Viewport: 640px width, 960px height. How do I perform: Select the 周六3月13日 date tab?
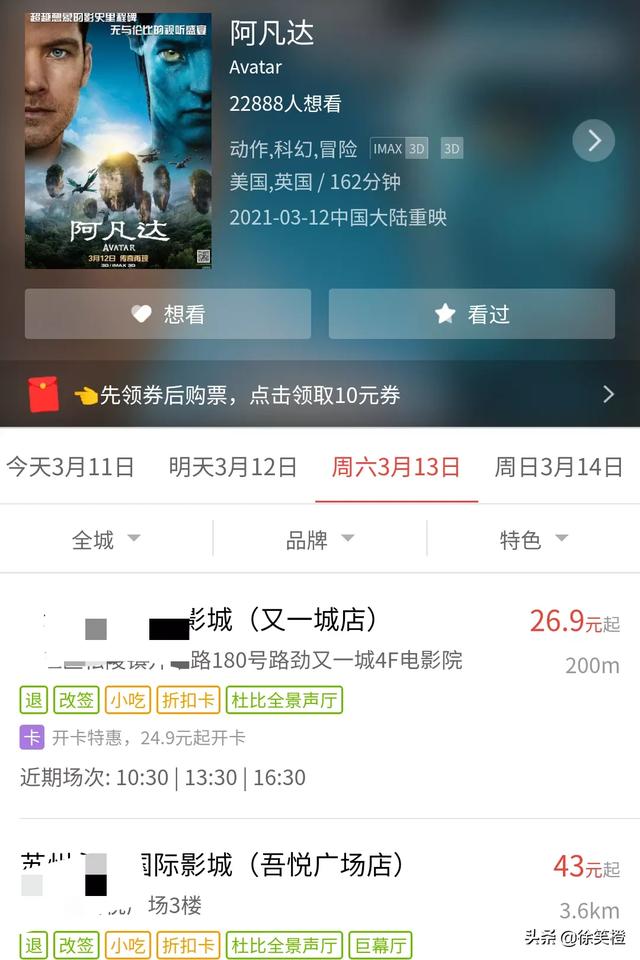point(396,467)
